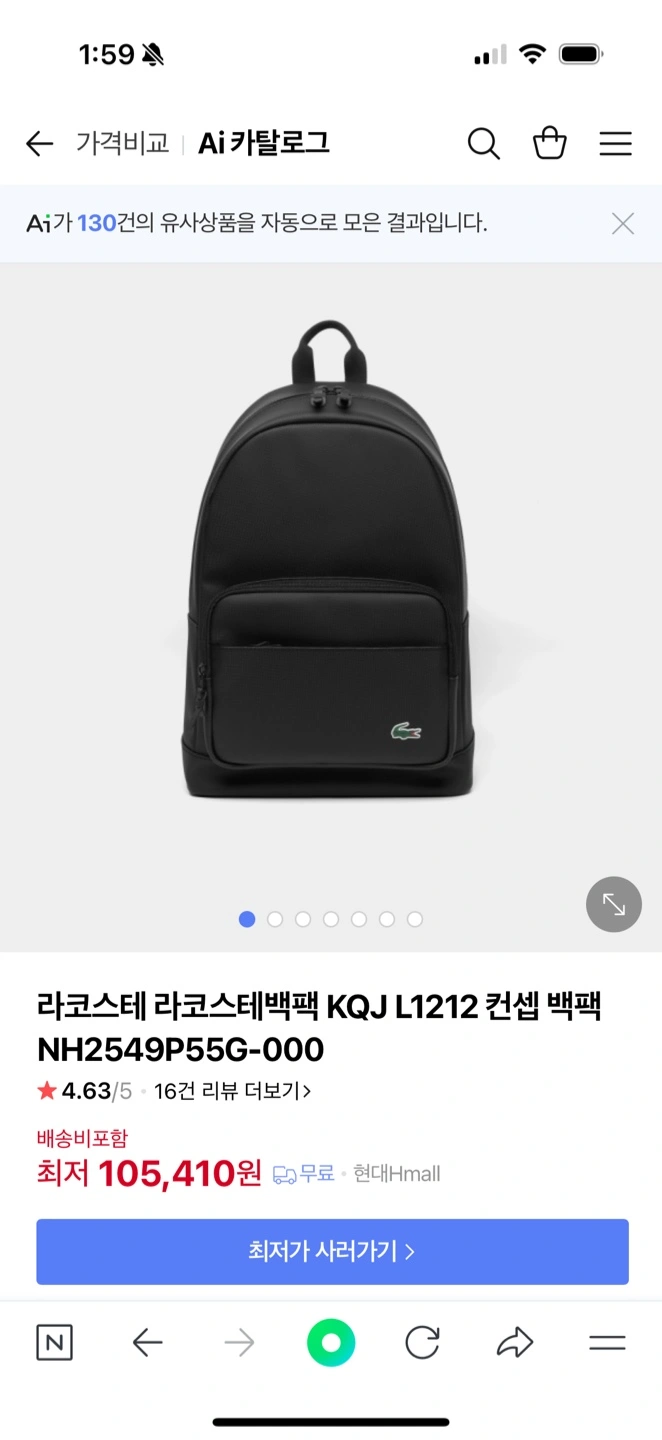Navigate back in browser toolbar
662x1440 pixels.
(x=147, y=1342)
